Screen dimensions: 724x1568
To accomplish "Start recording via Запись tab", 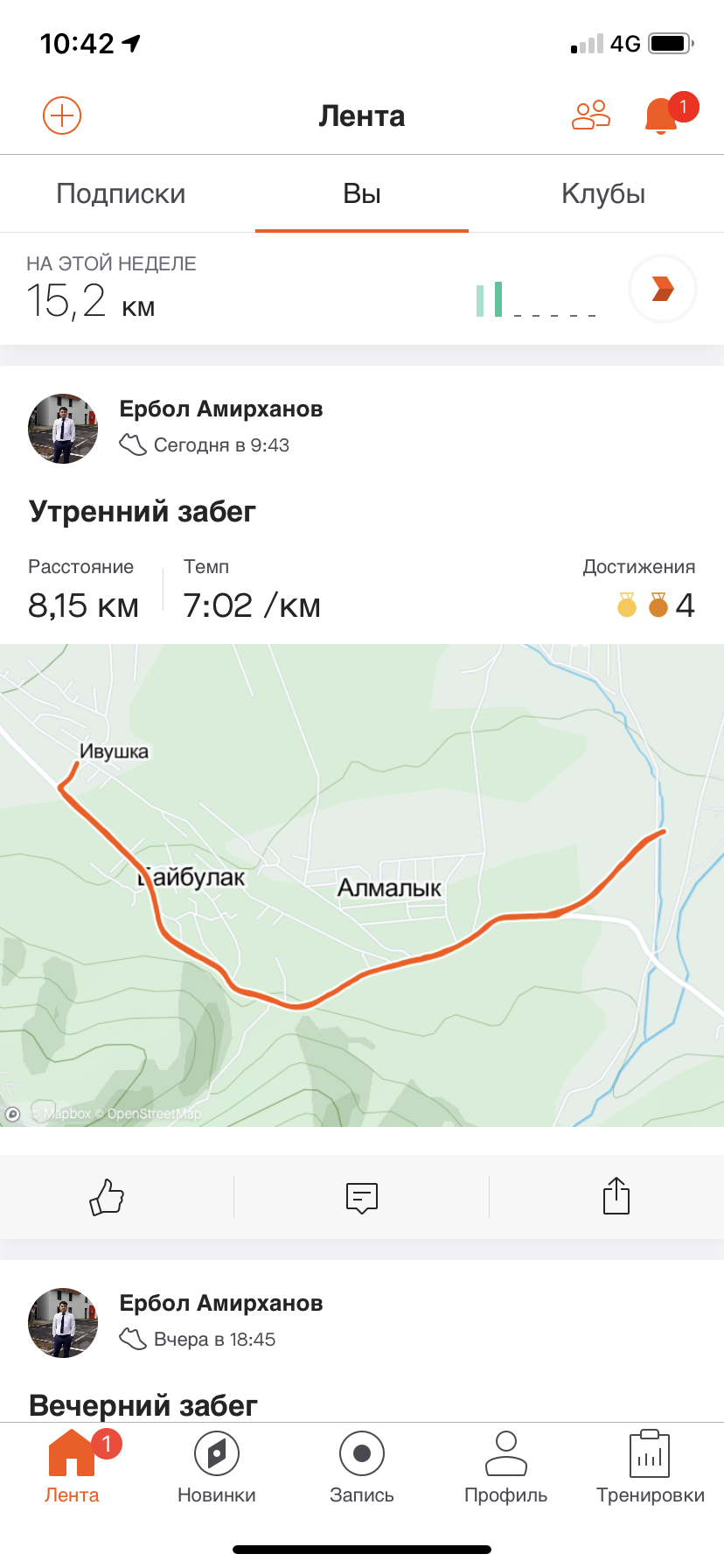I will 361,1466.
